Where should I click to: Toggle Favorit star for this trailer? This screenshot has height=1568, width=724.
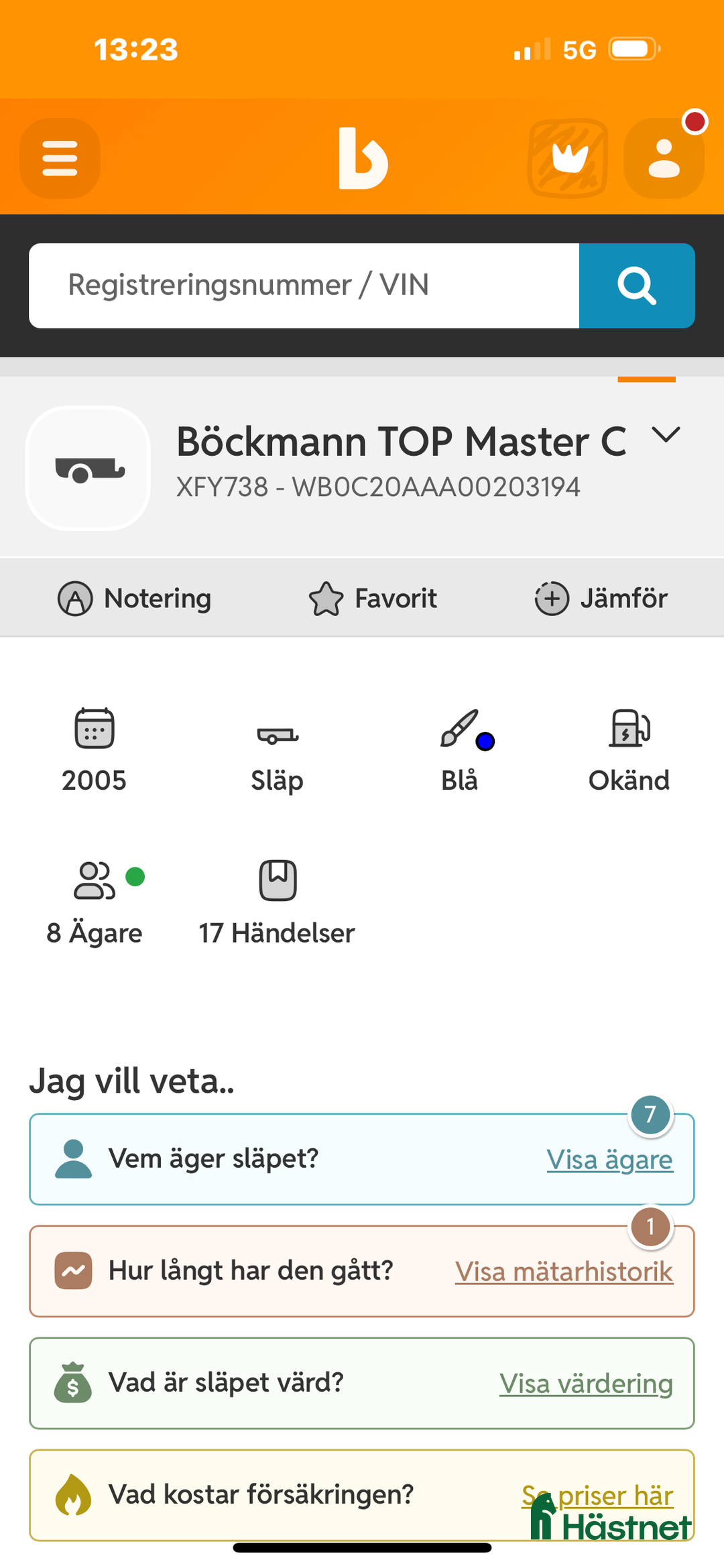tap(327, 597)
